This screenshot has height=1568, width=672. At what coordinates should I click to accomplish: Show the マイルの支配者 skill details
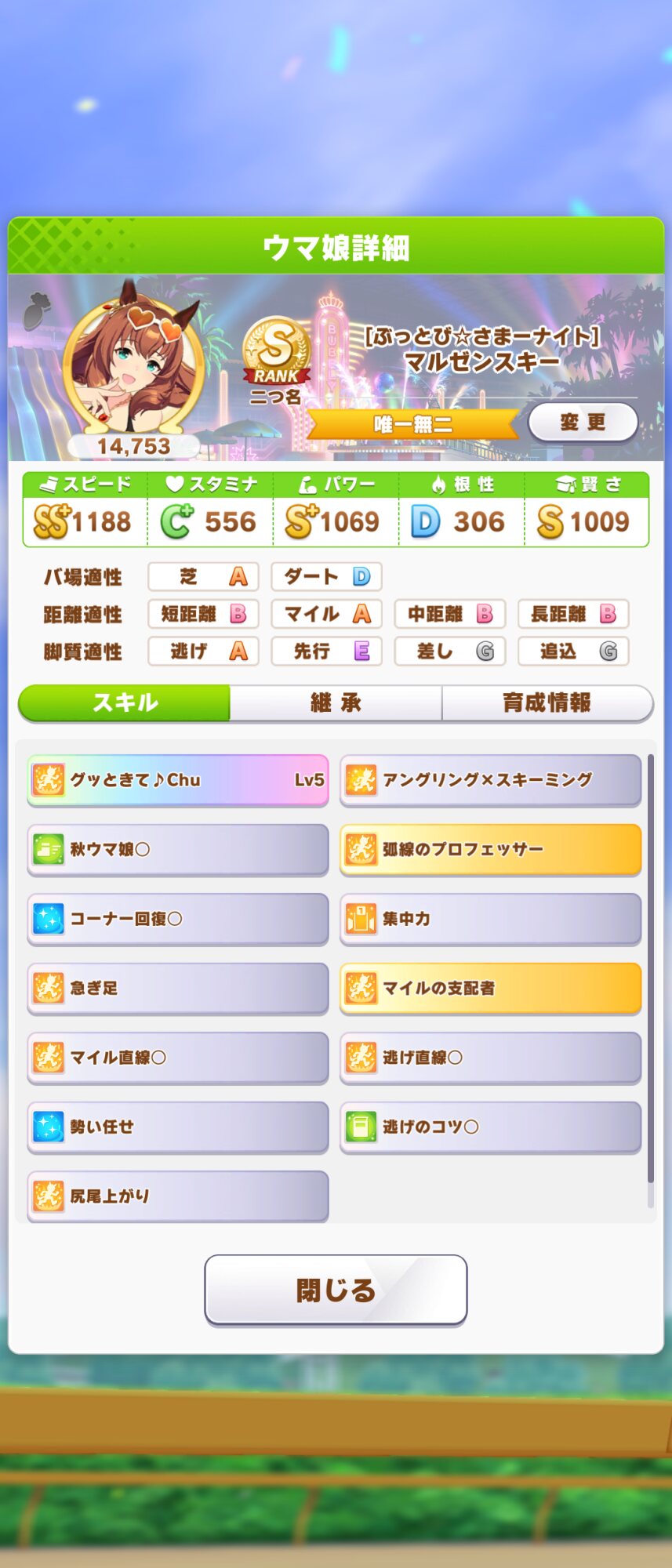tap(490, 988)
